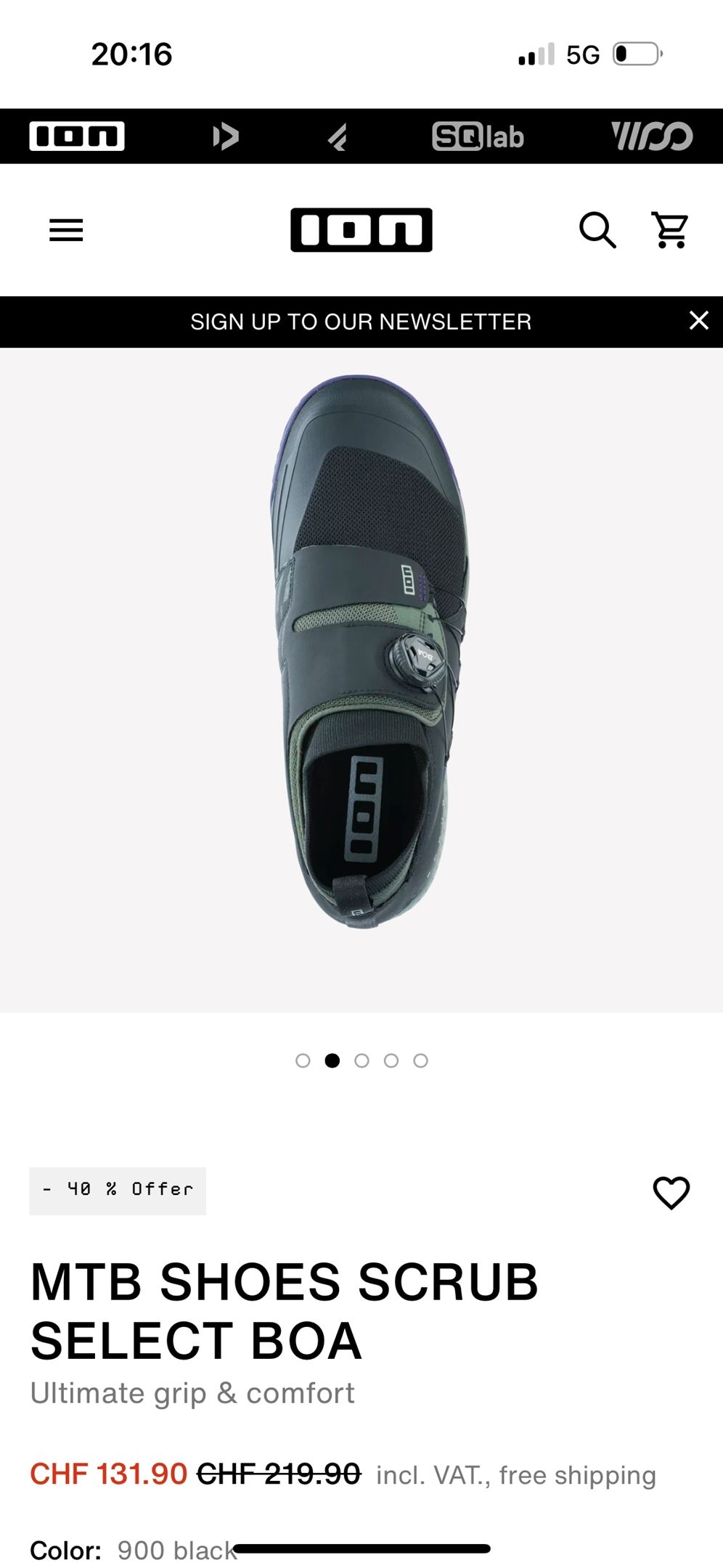Screen dimensions: 723x1568
Task: Go to the ION homepage via center logo
Action: [361, 230]
